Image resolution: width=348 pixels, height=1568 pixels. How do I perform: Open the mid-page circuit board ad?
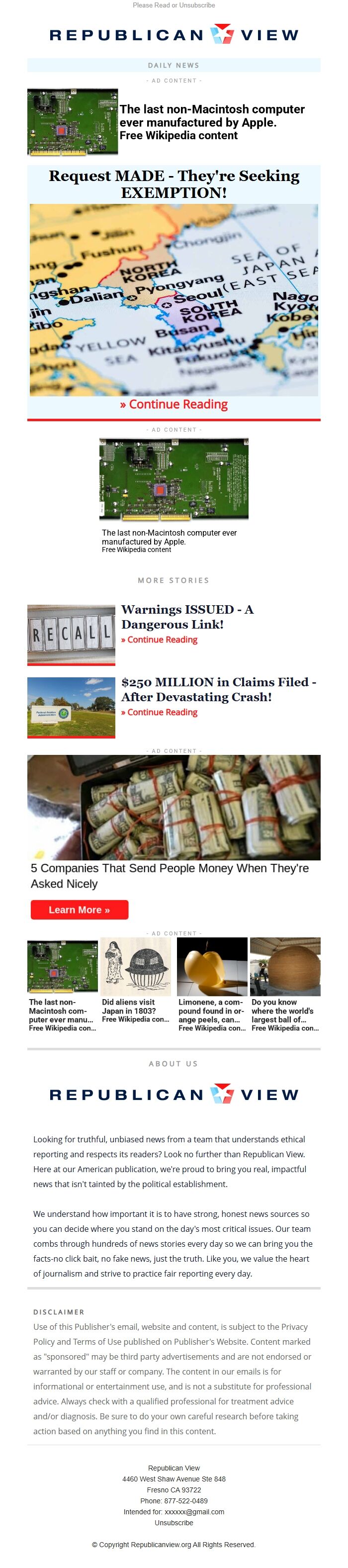coord(174,480)
